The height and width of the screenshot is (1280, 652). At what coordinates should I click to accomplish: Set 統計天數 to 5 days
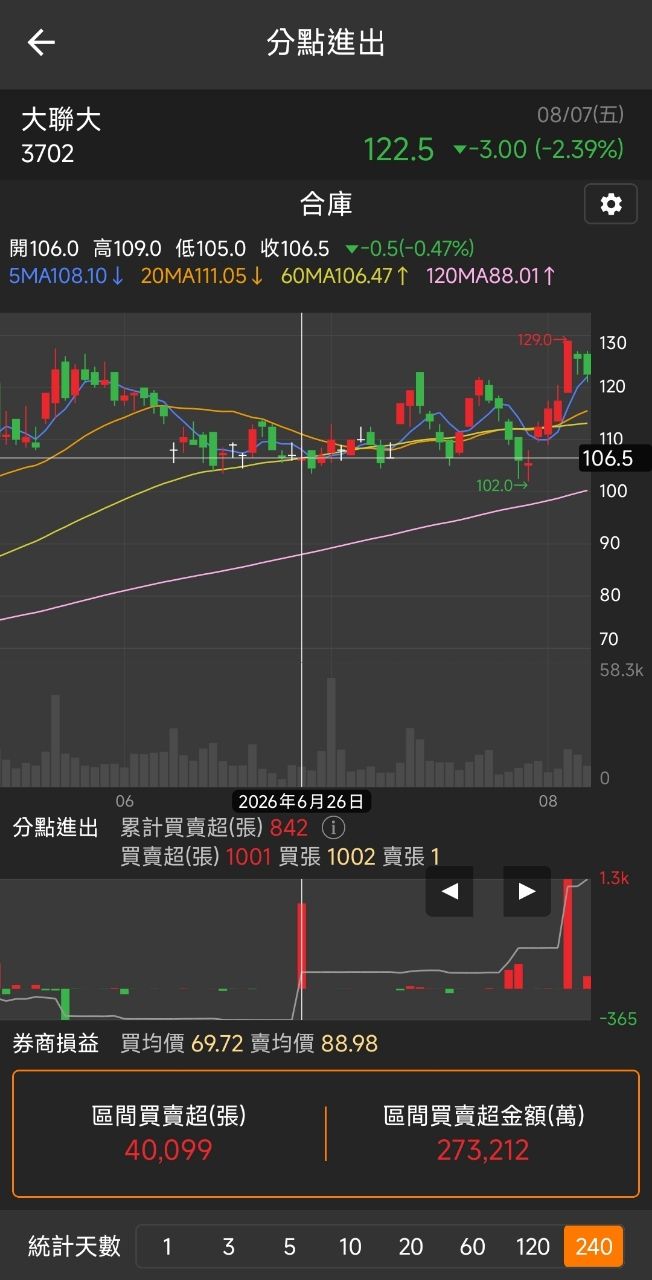point(289,1246)
